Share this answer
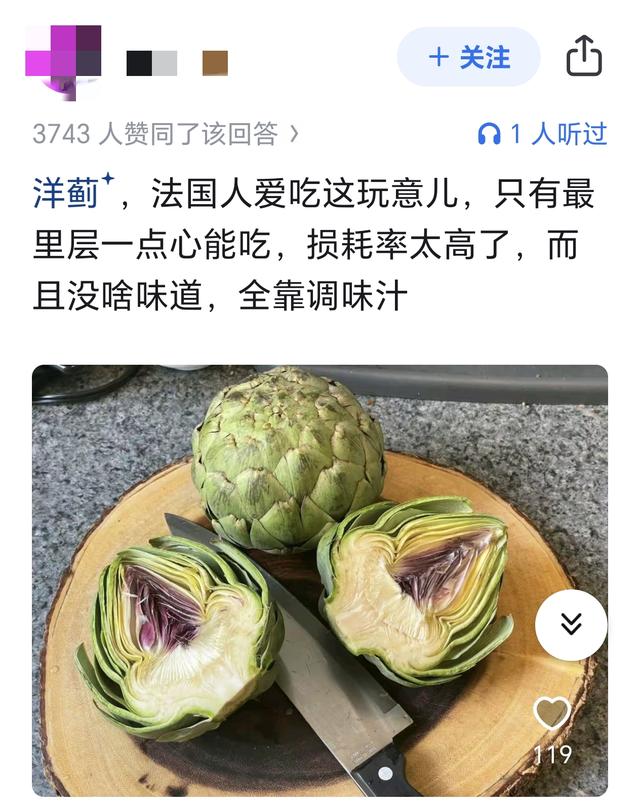This screenshot has width=640, height=806. click(x=584, y=57)
